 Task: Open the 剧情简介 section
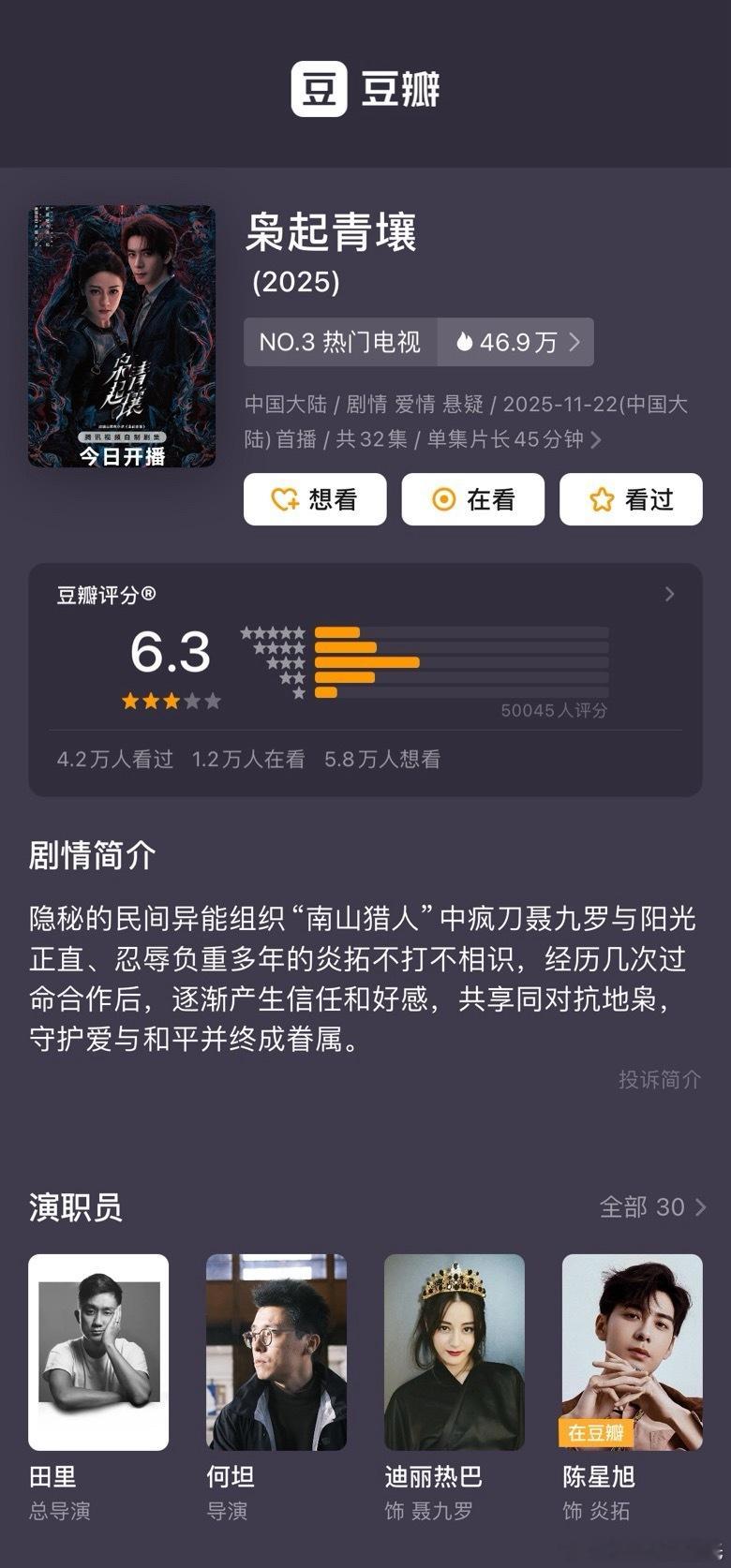coord(90,855)
